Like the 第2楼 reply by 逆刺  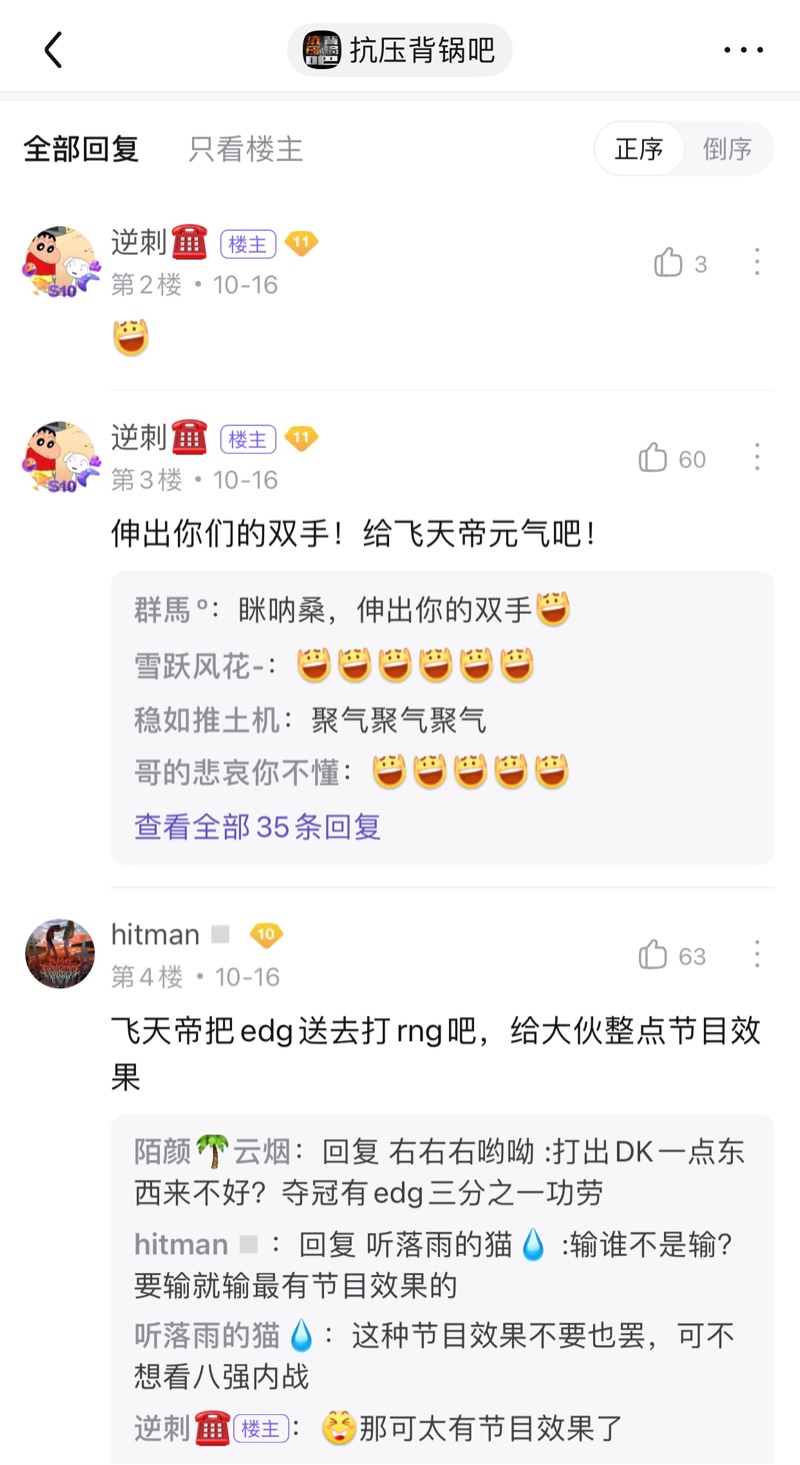pyautogui.click(x=669, y=263)
